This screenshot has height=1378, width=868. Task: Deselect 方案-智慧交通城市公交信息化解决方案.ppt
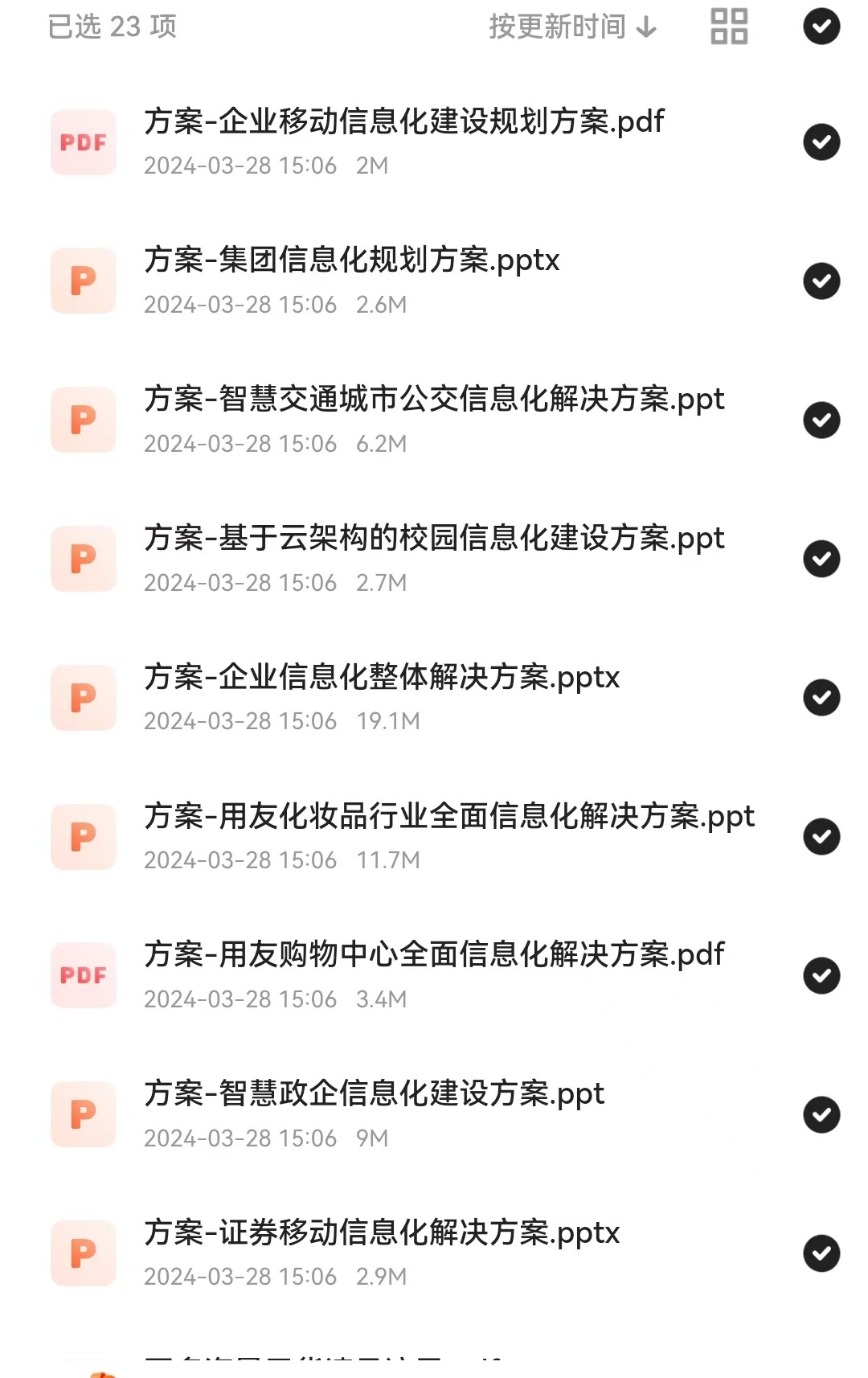821,420
